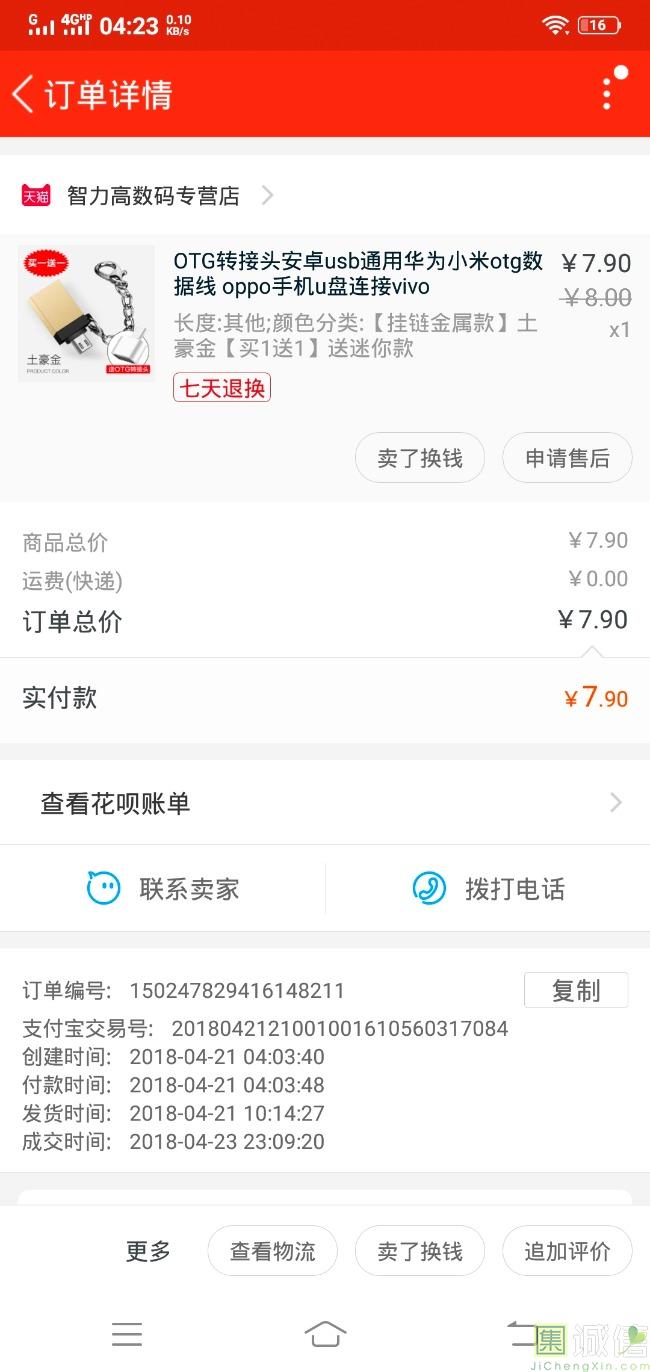Image resolution: width=650 pixels, height=1372 pixels.
Task: Open the 智力高数码专营店 store page
Action: 153,196
